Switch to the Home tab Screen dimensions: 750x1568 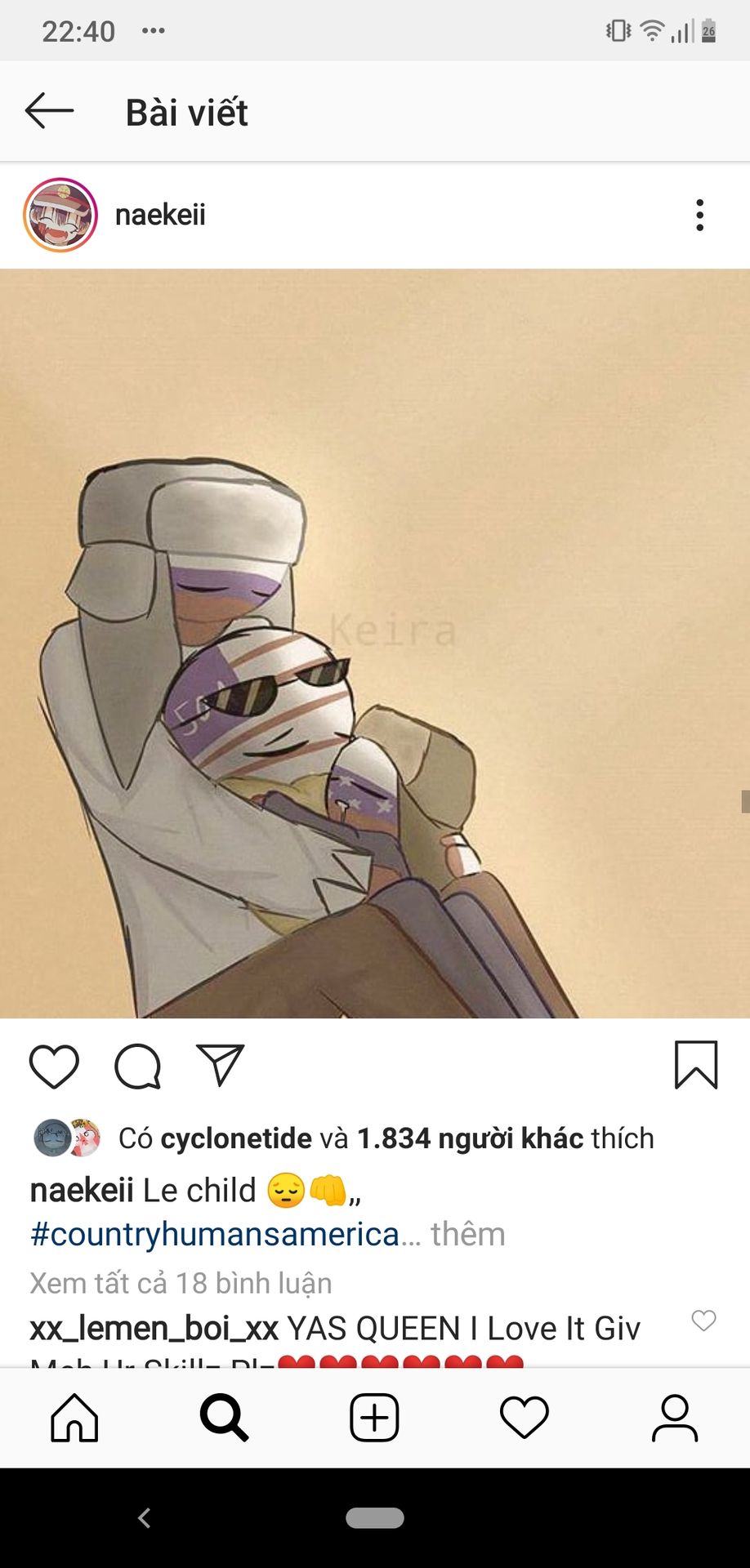(x=74, y=1418)
